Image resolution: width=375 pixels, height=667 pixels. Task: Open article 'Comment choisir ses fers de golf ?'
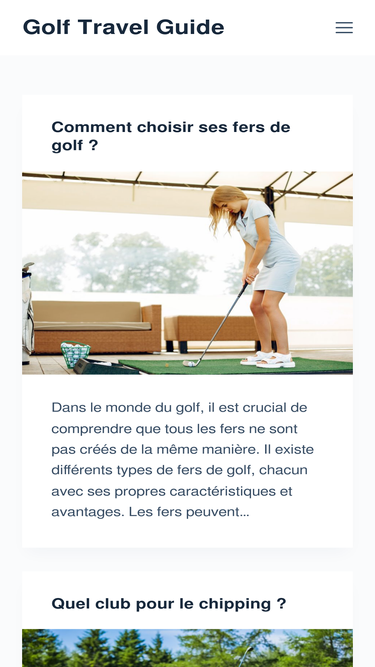[171, 136]
